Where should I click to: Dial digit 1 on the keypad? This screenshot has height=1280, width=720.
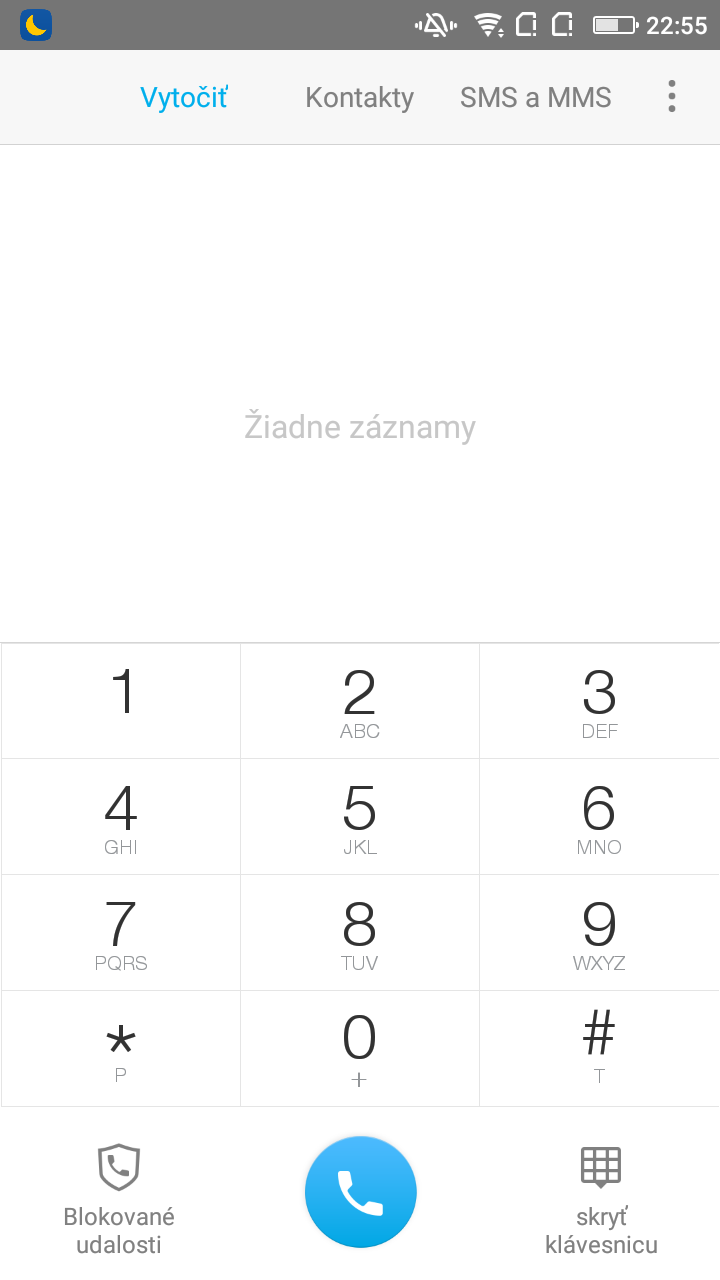point(121,701)
